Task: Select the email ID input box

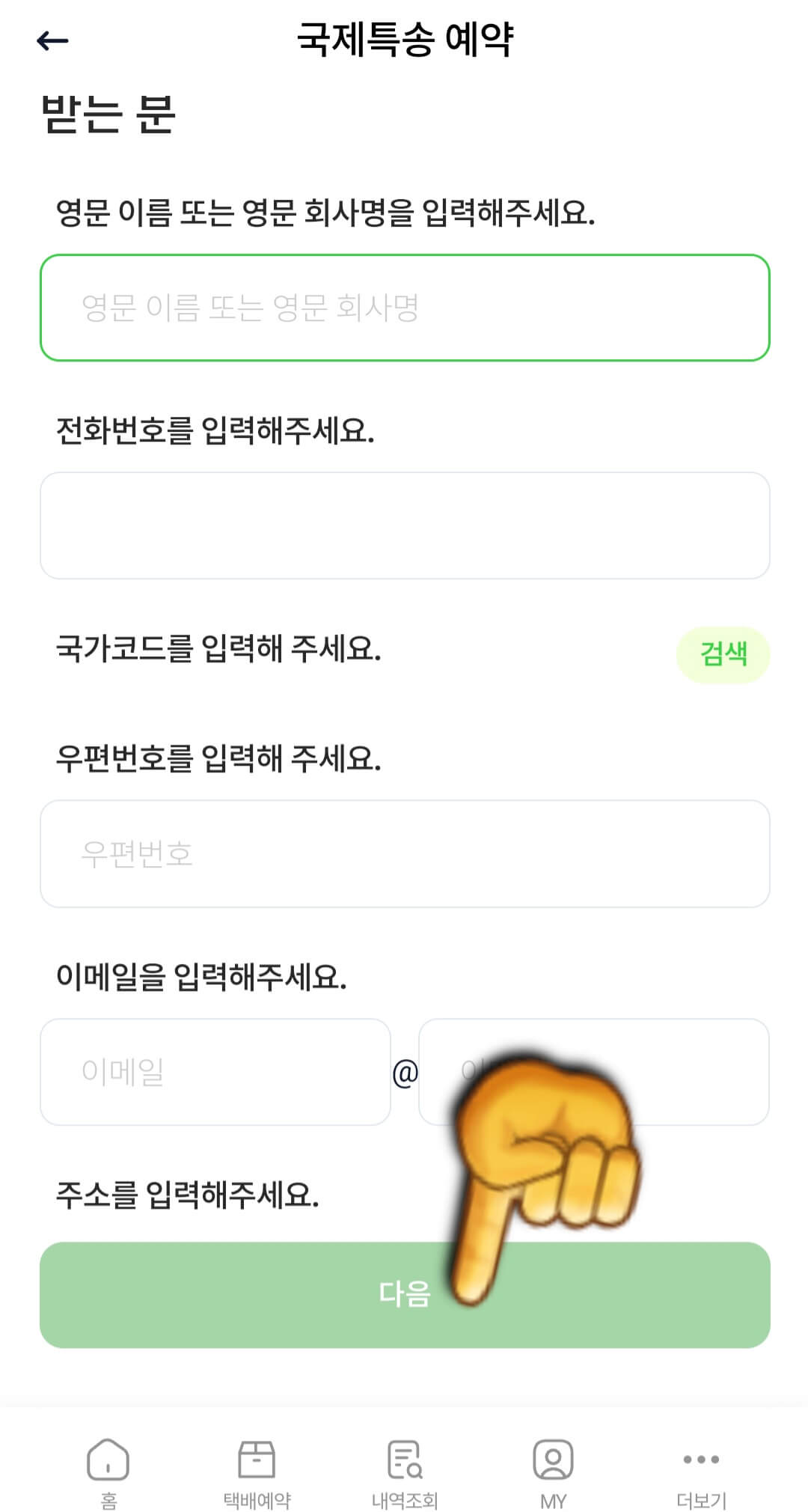Action: 215,1072
